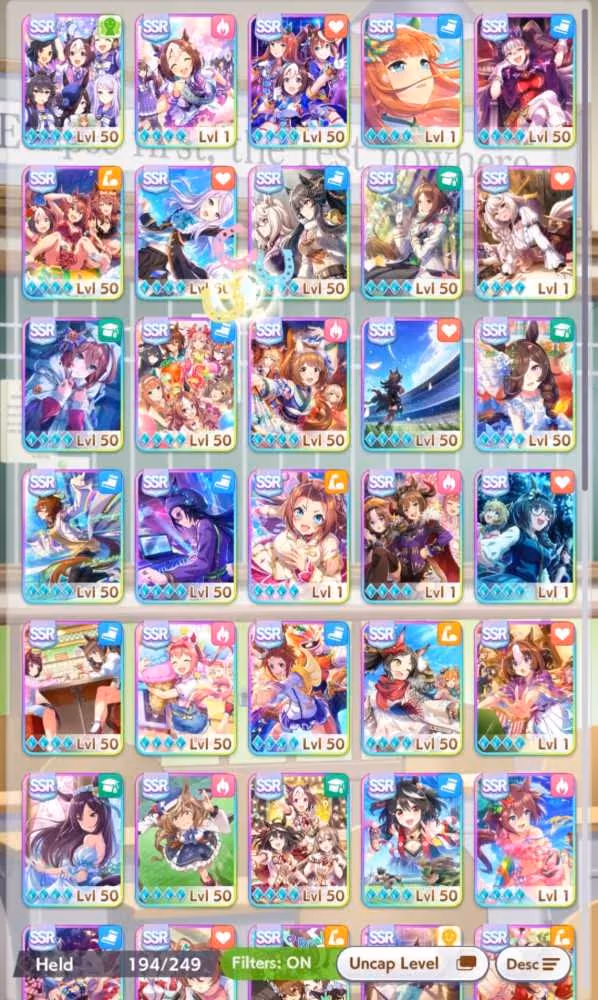Select the card showing a lone figure at a racecourse

(x=412, y=385)
